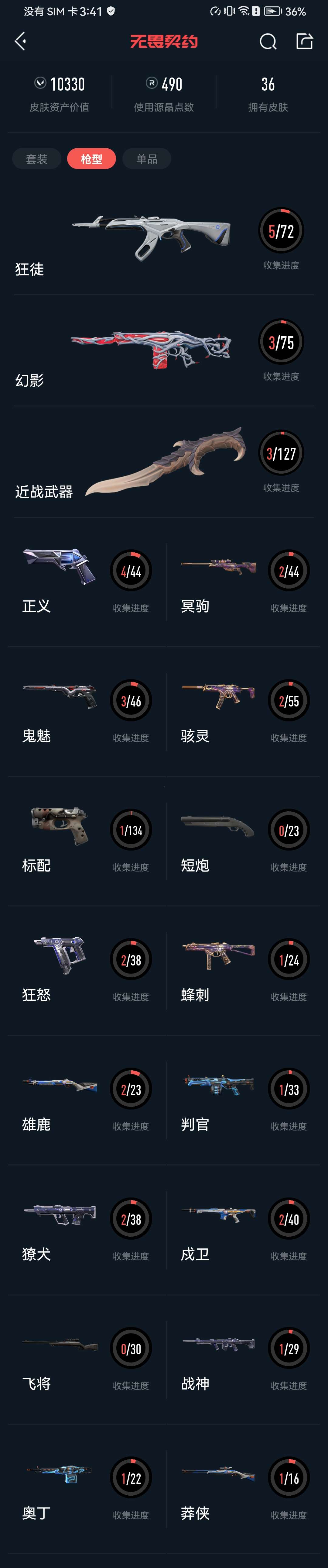Open the 判官 skin collection
Image resolution: width=328 pixels, height=1568 pixels.
[243, 1100]
